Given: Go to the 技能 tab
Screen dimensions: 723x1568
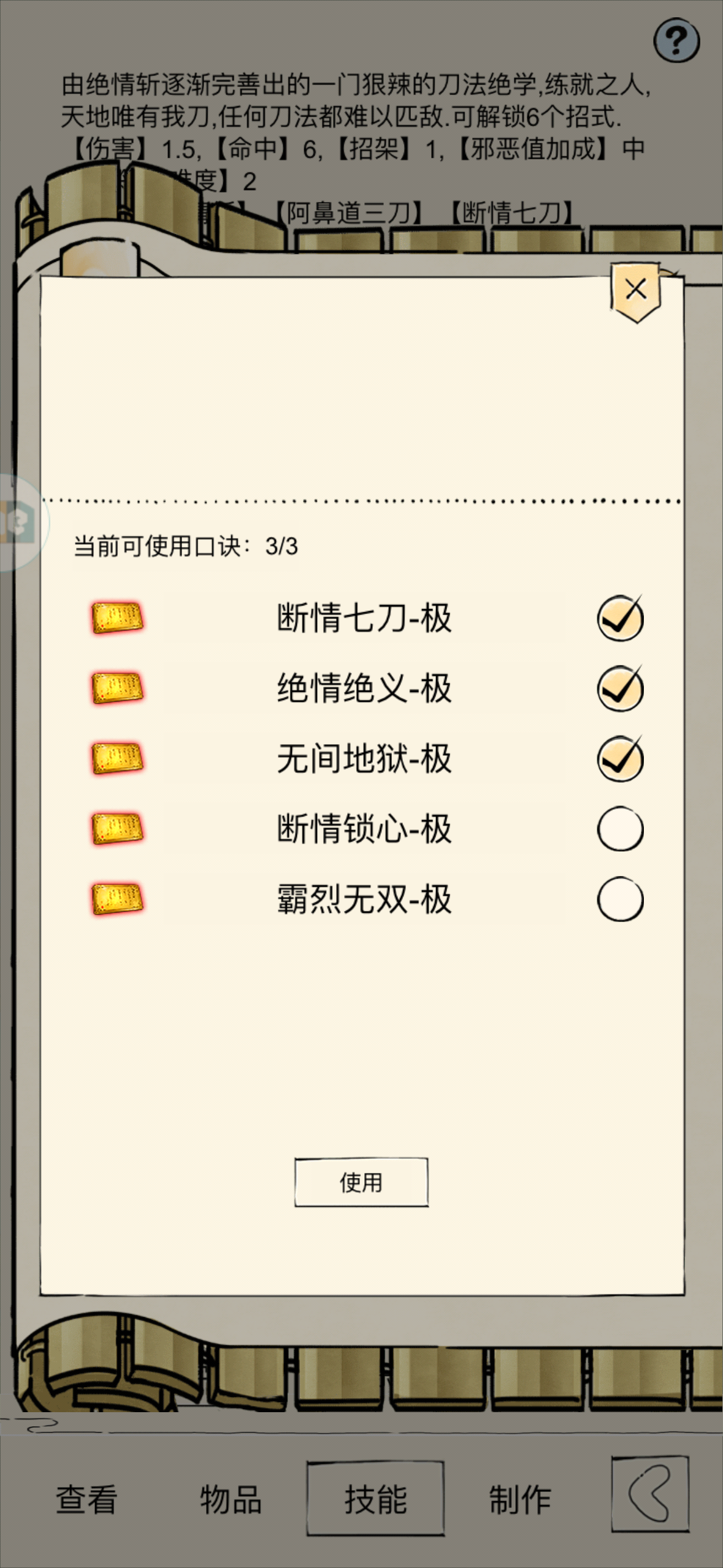Looking at the screenshot, I should click(x=375, y=1499).
